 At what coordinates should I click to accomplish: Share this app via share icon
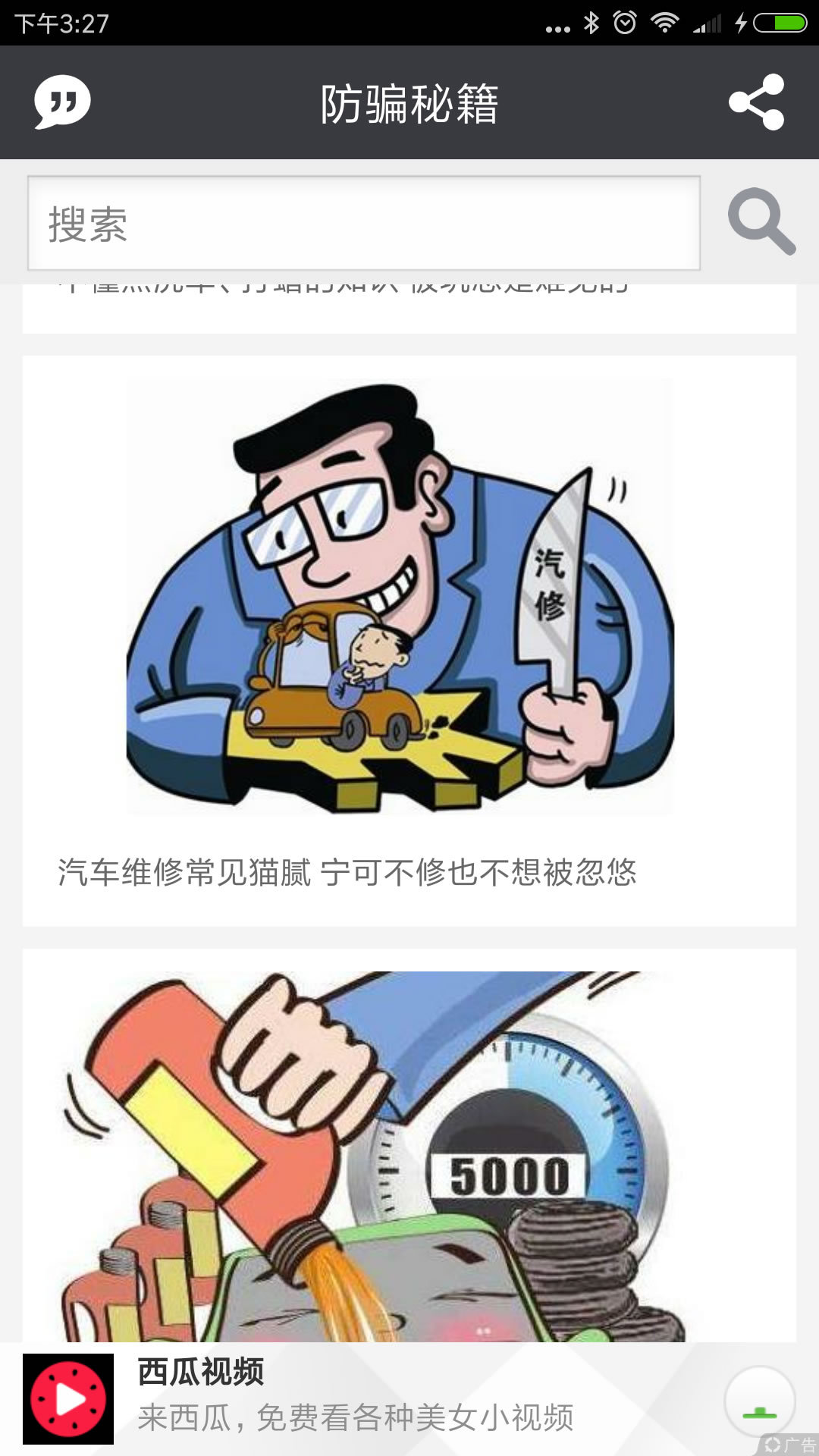(x=756, y=102)
